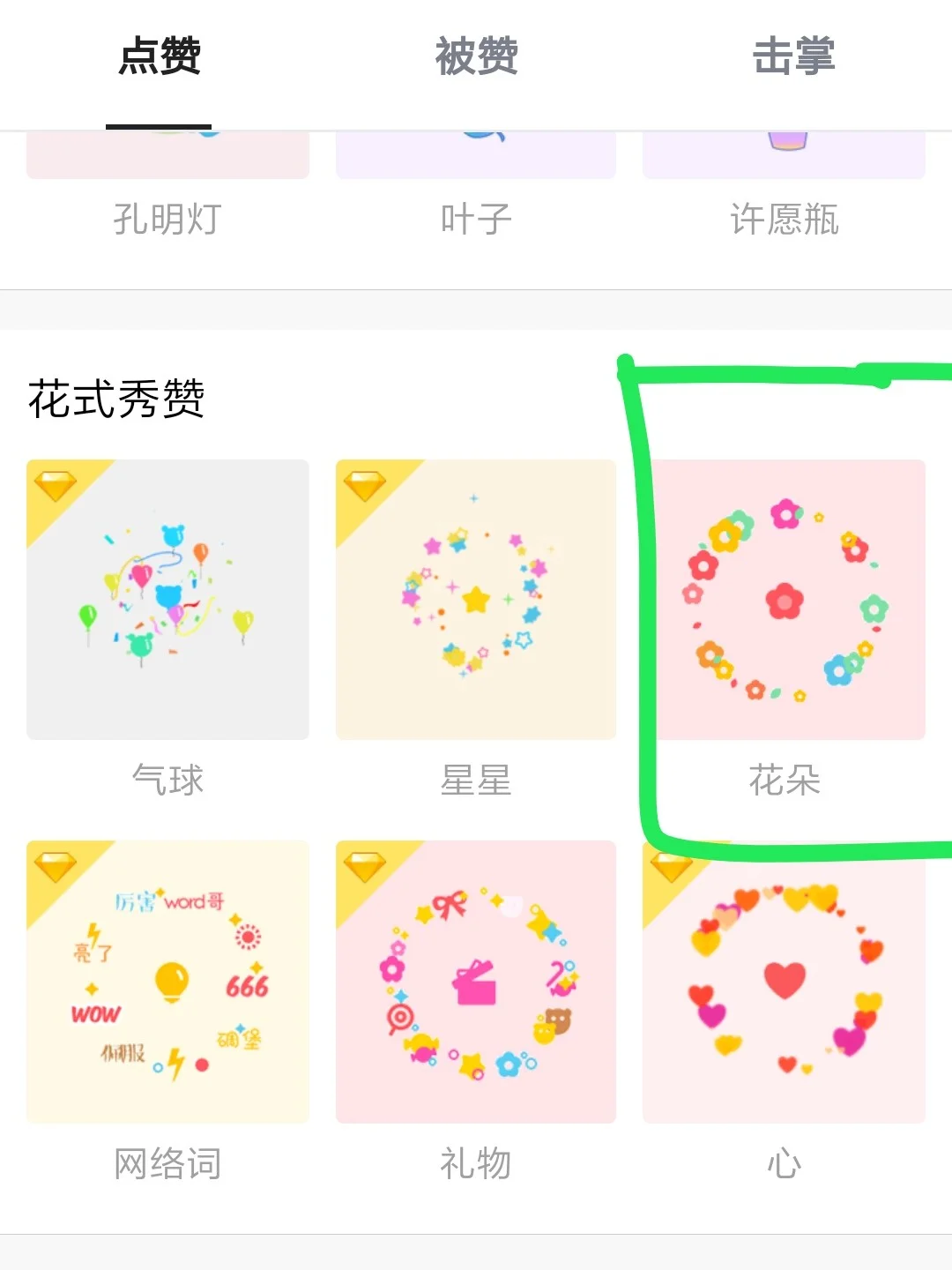This screenshot has height=1270, width=952.
Task: Tap the 叶子 leaf like effect
Action: click(476, 176)
